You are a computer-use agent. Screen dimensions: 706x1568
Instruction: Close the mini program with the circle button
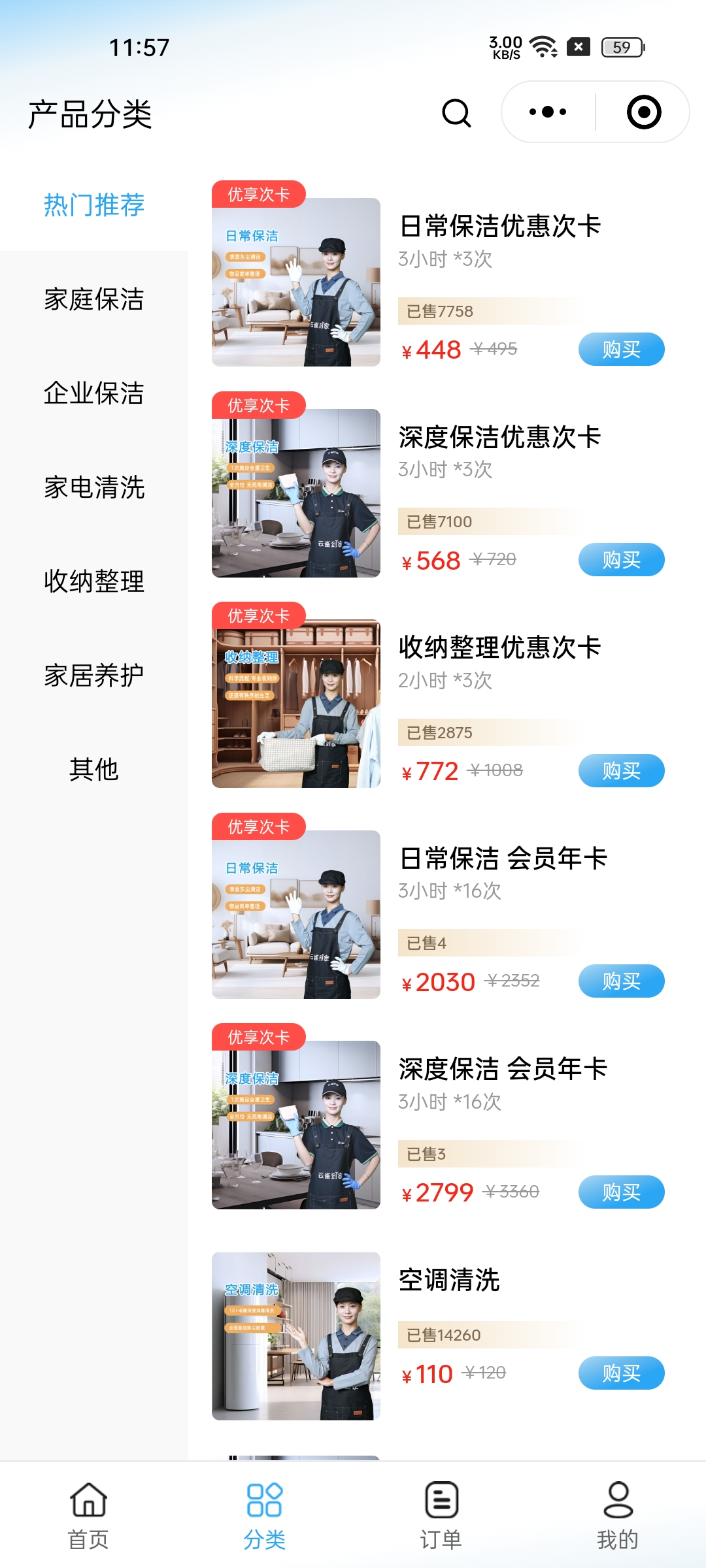643,112
